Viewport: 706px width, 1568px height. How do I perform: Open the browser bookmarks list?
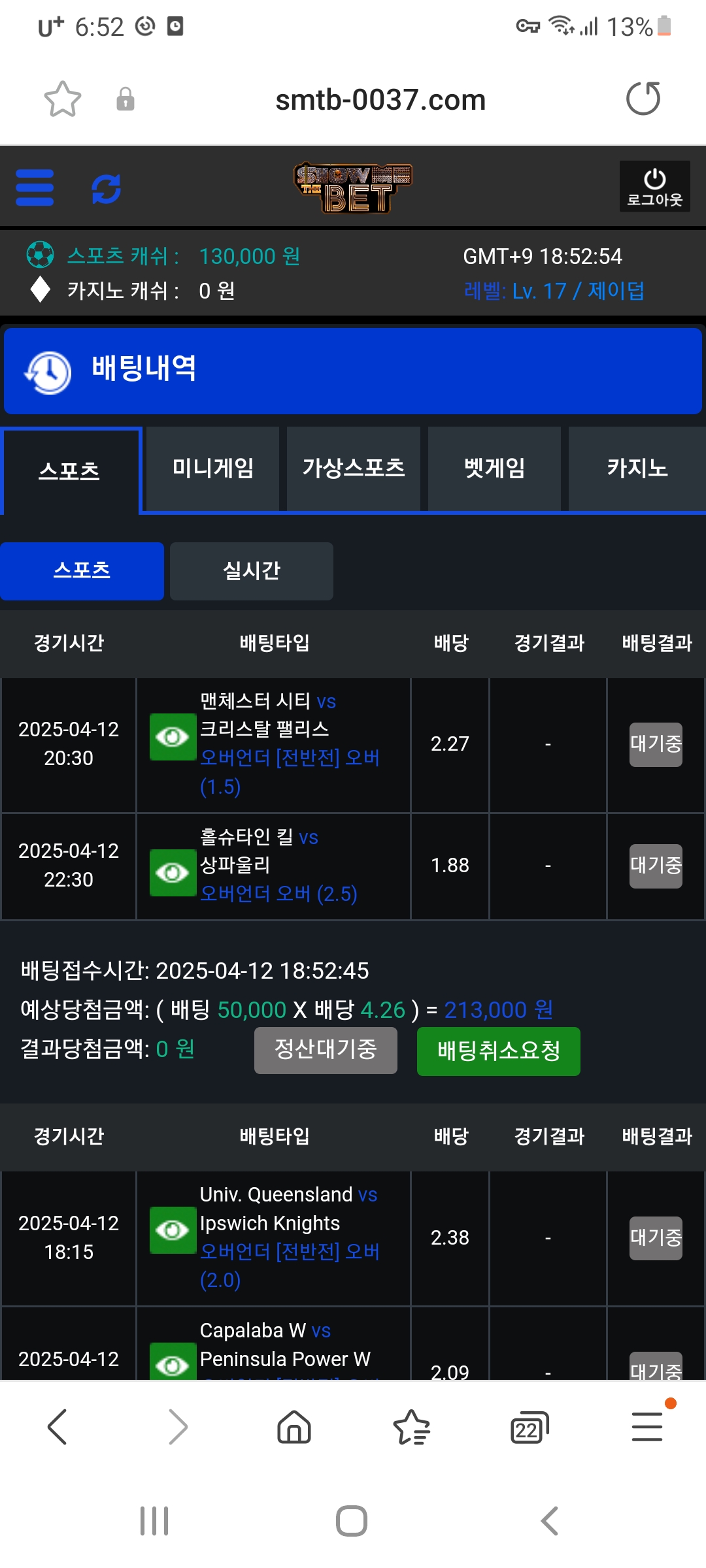[411, 1426]
